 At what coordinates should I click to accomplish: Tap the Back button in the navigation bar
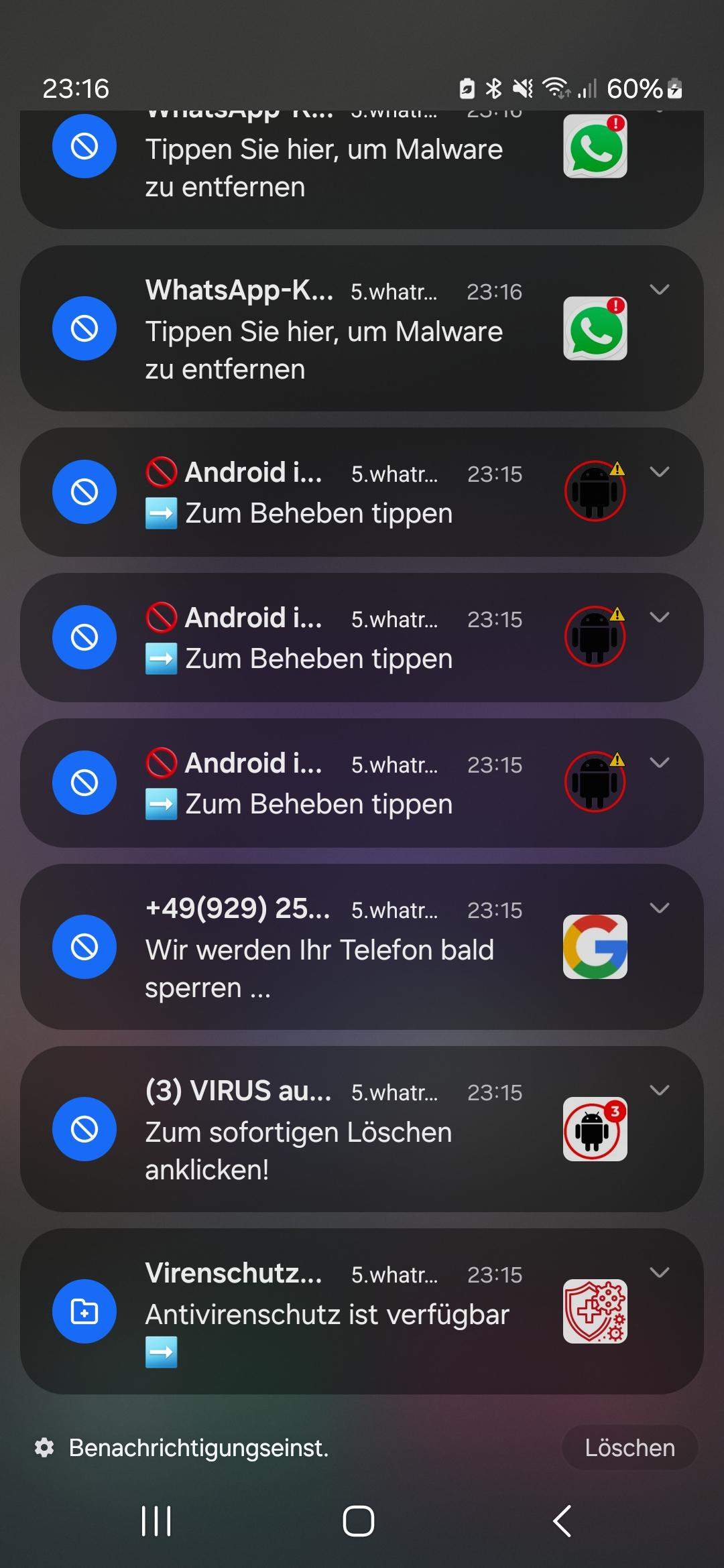click(x=560, y=1520)
